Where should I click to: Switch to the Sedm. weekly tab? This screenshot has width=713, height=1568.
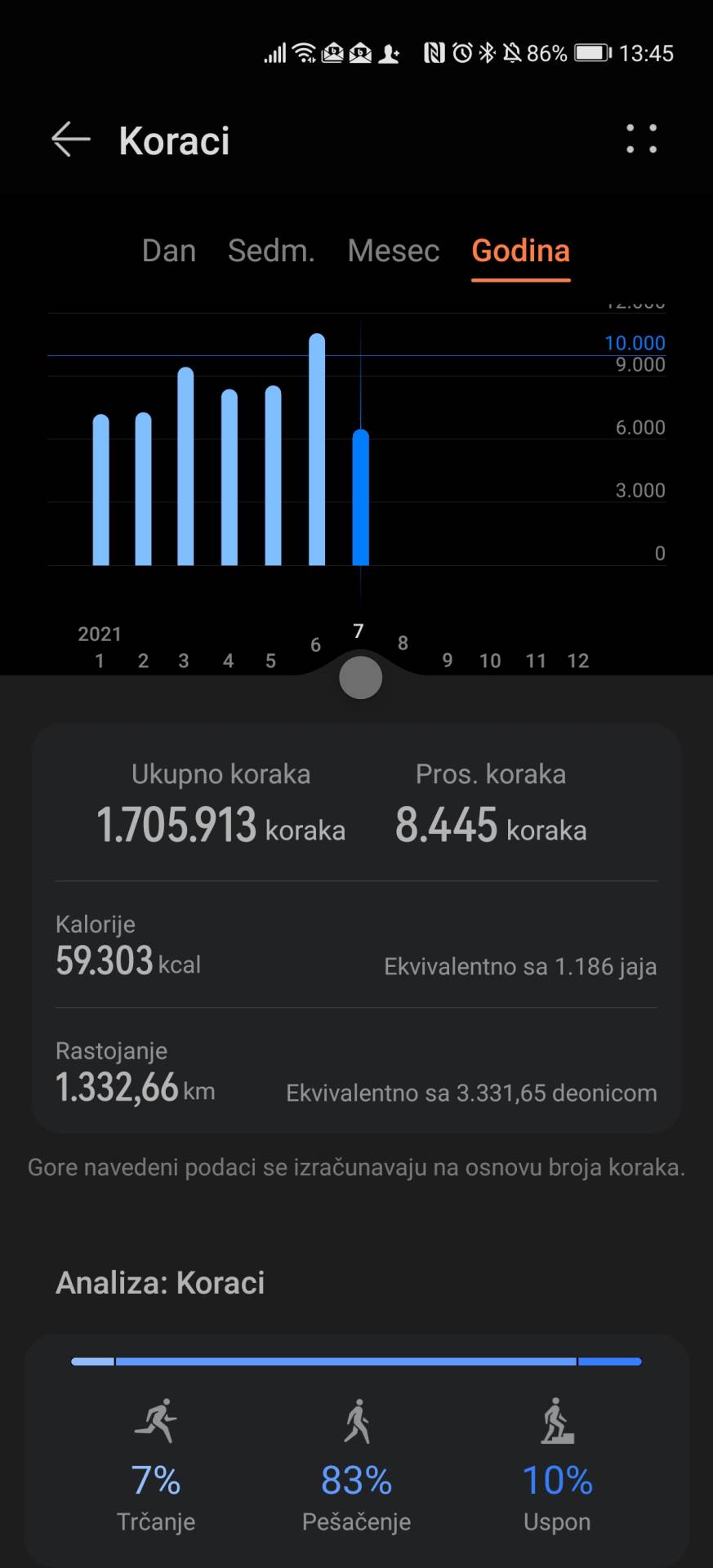coord(271,251)
